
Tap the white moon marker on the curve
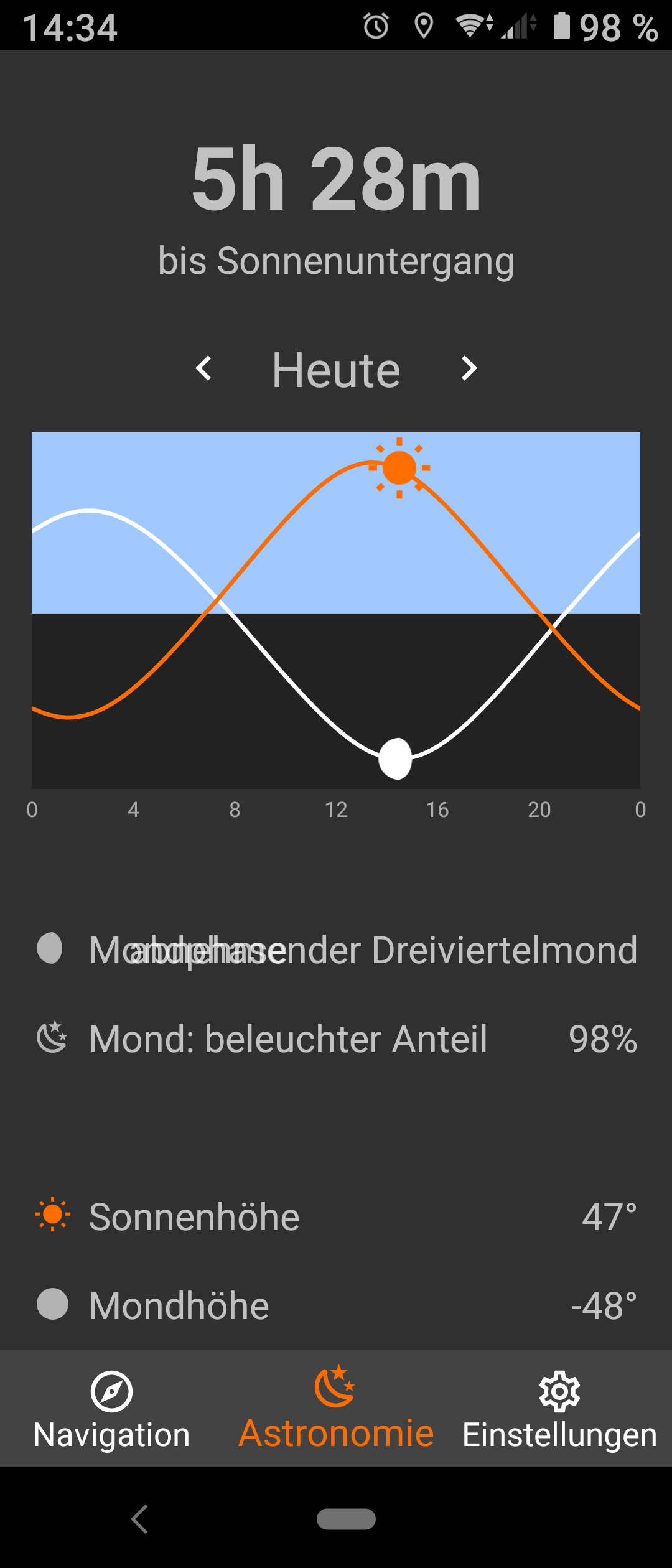point(396,757)
